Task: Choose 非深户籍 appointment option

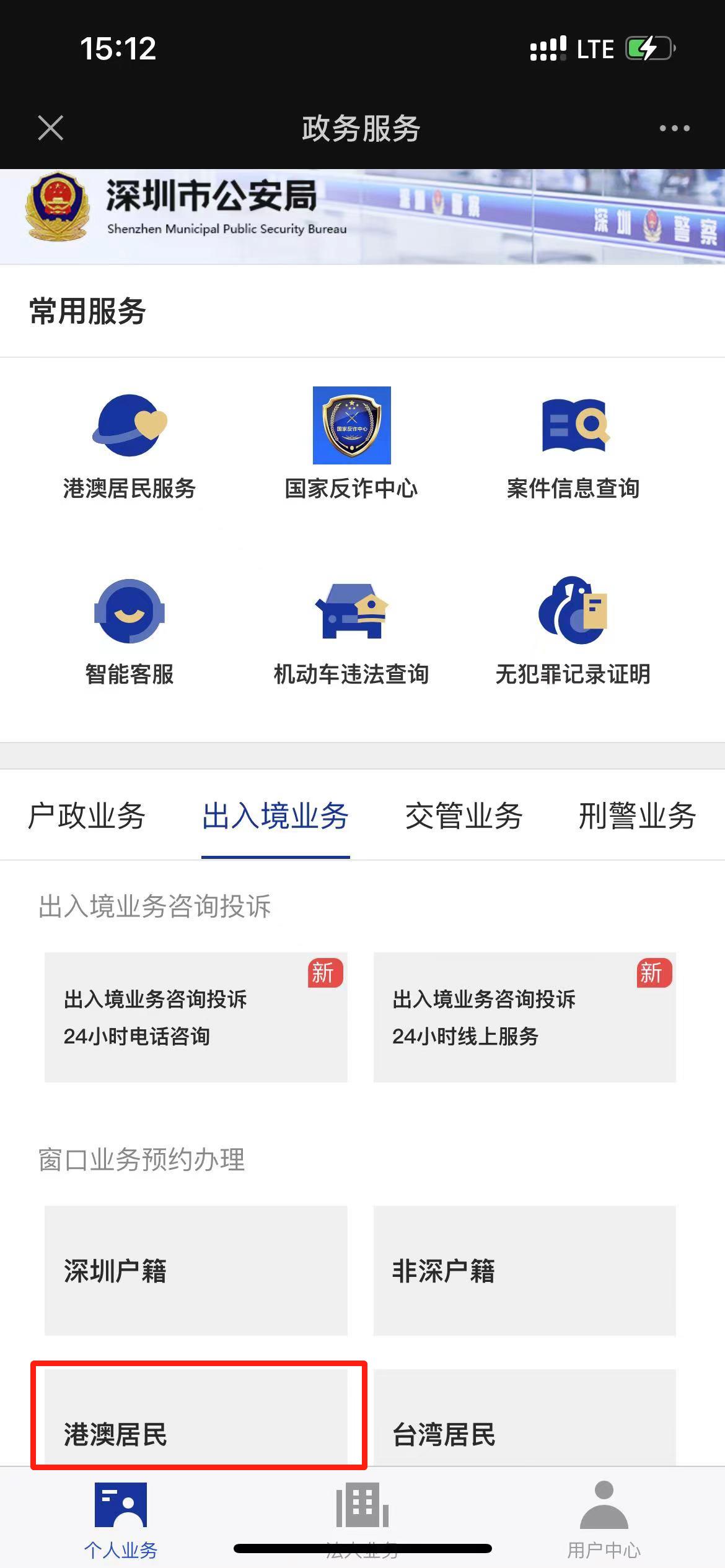Action: point(524,1271)
